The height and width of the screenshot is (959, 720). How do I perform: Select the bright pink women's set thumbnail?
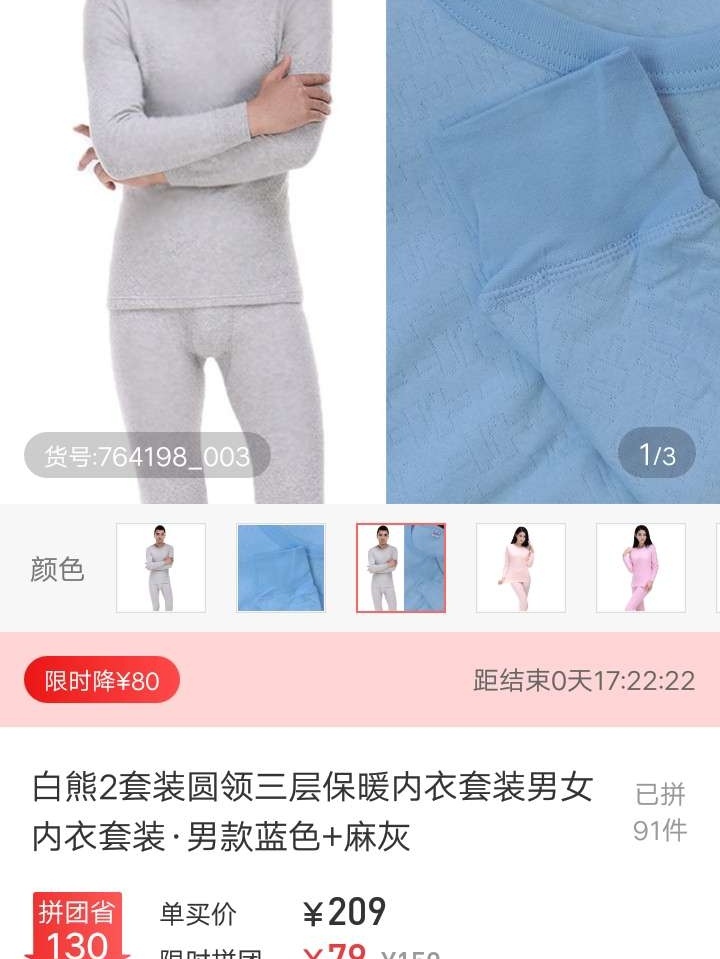641,568
